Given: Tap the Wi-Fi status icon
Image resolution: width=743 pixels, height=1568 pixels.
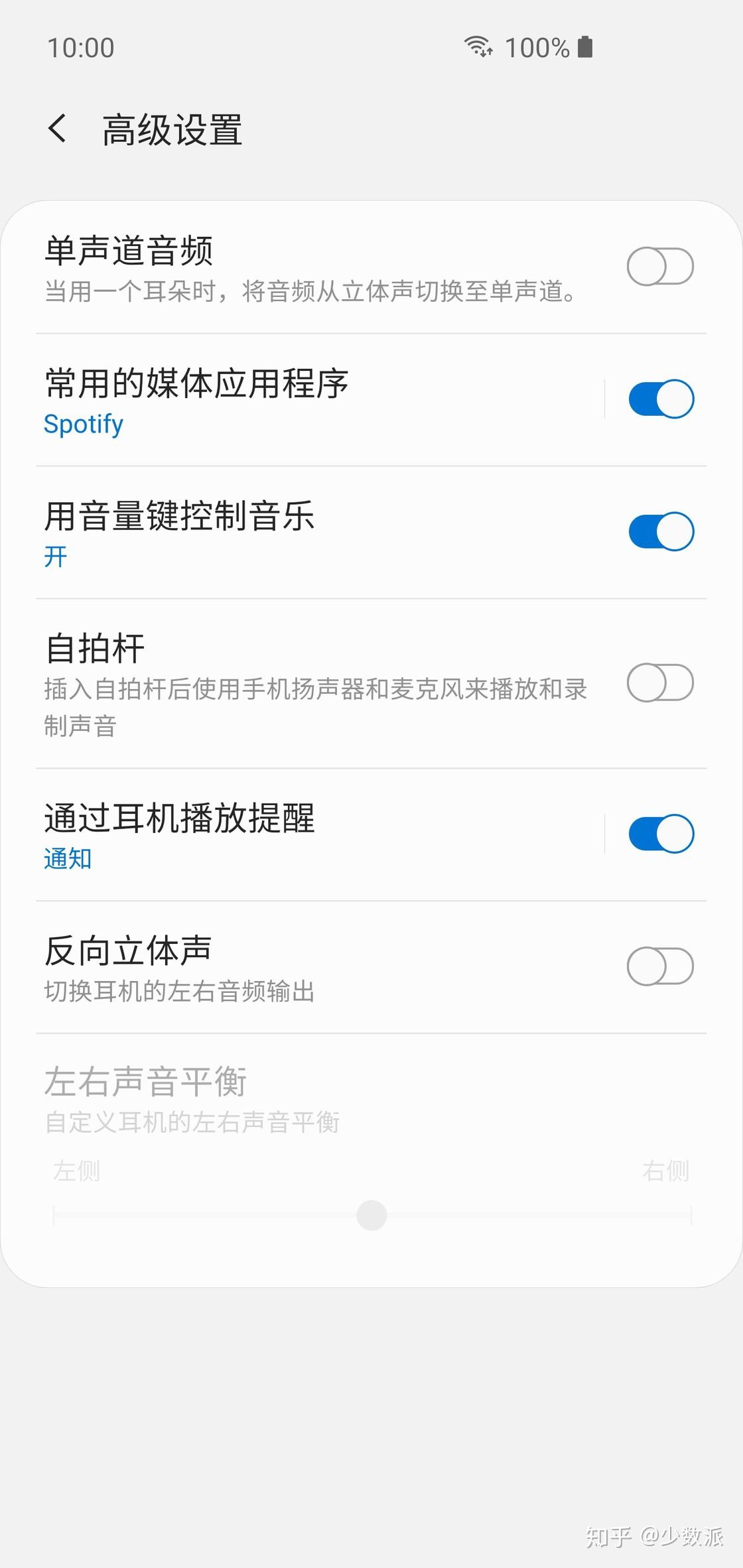Looking at the screenshot, I should [x=479, y=46].
